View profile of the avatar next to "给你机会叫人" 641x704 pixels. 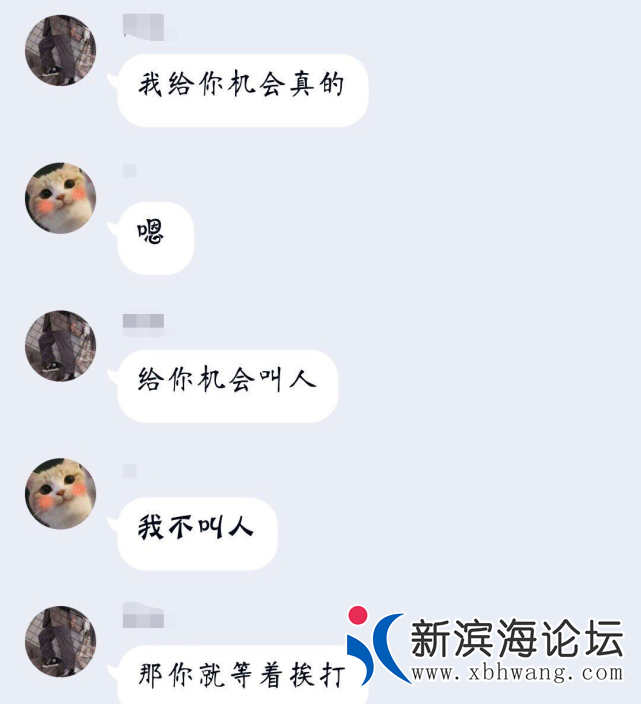click(x=61, y=346)
